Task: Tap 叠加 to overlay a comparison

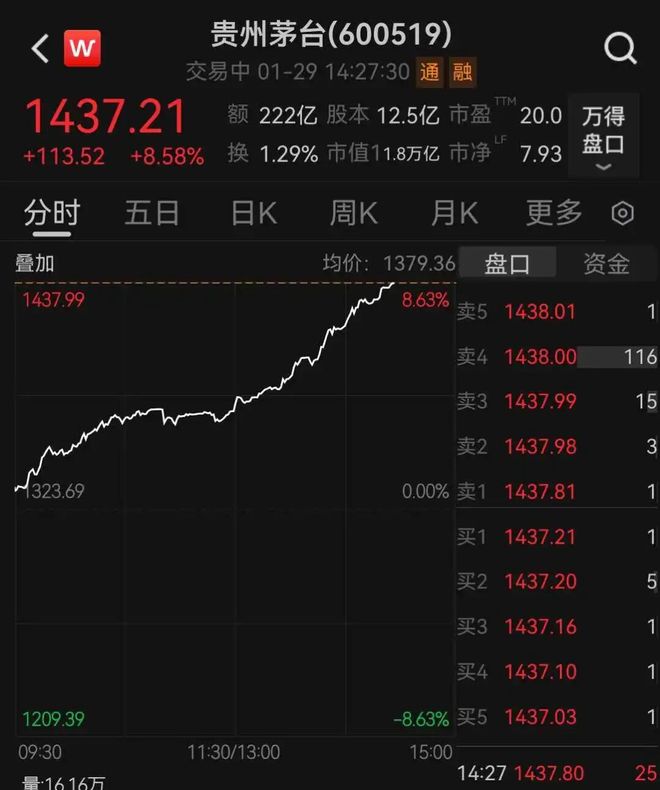Action: [35, 264]
